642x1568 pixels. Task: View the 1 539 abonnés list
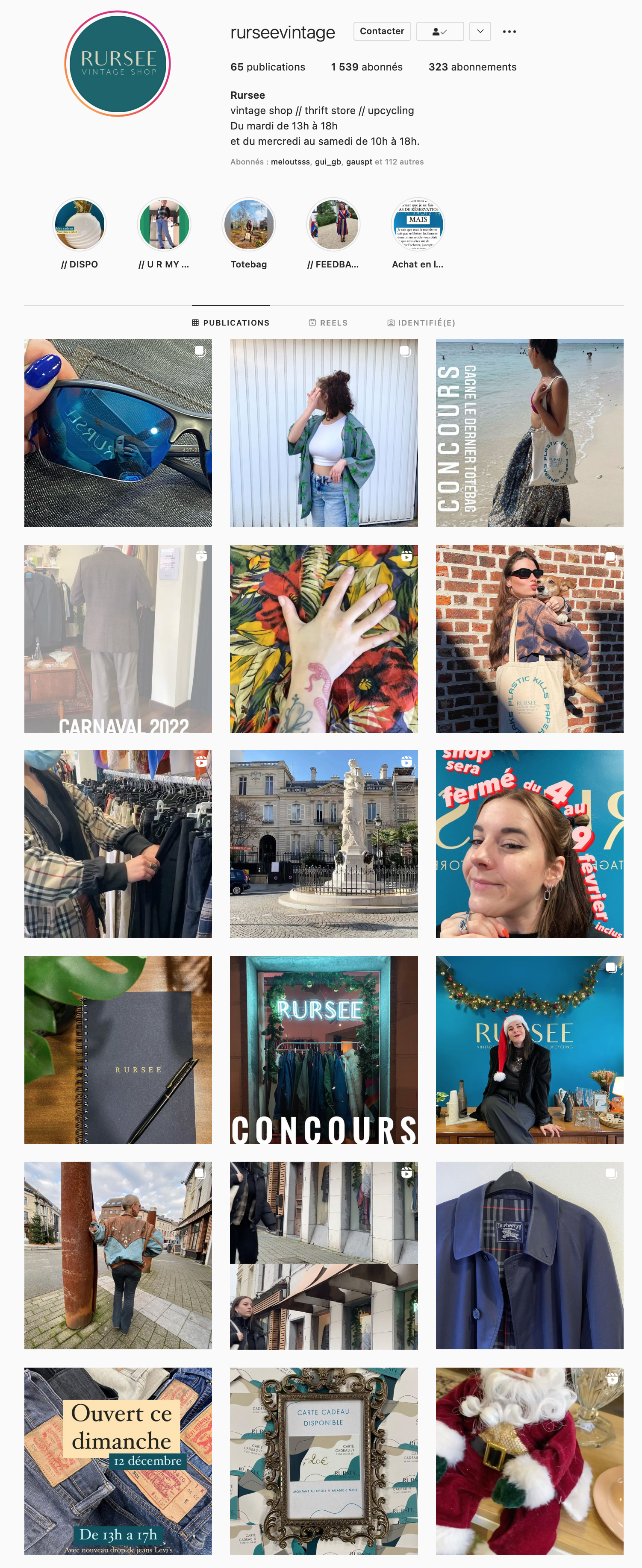(367, 67)
